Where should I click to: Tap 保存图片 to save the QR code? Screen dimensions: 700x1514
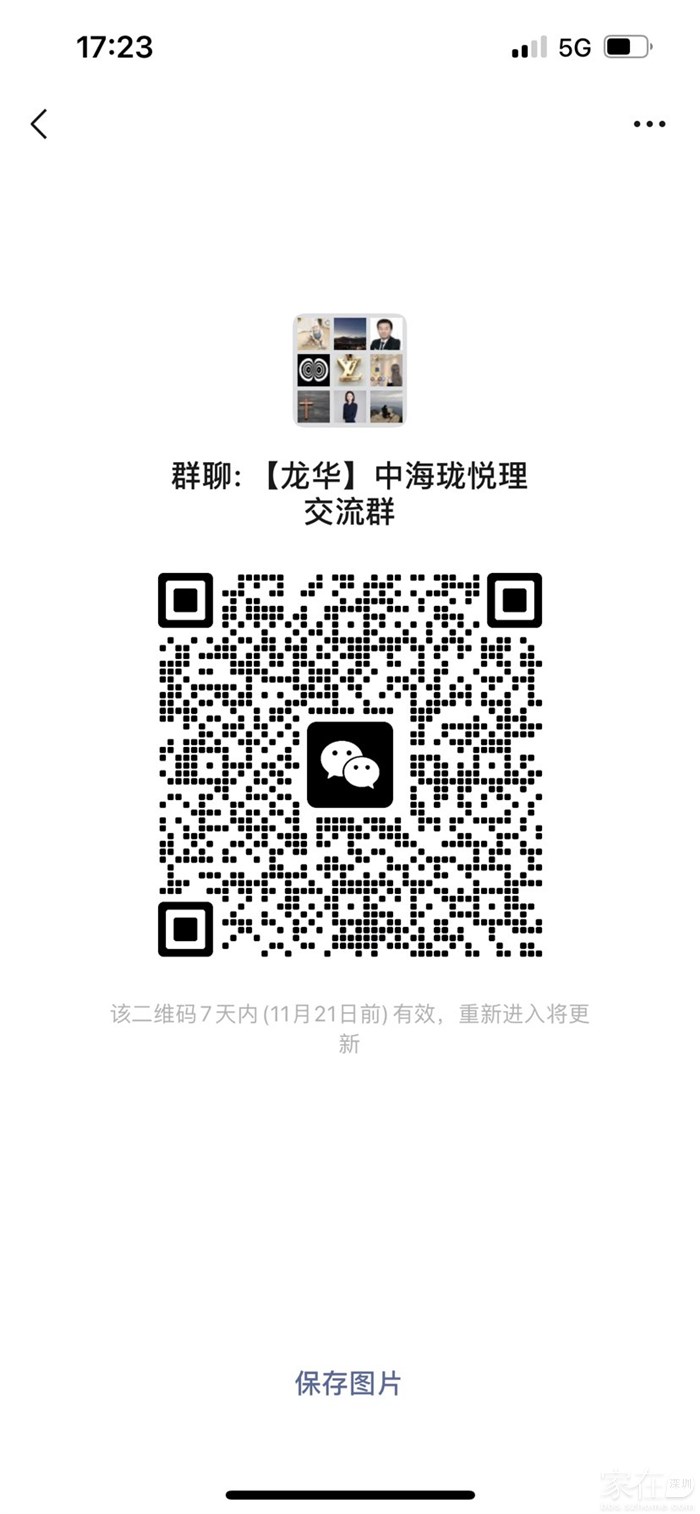click(348, 1383)
